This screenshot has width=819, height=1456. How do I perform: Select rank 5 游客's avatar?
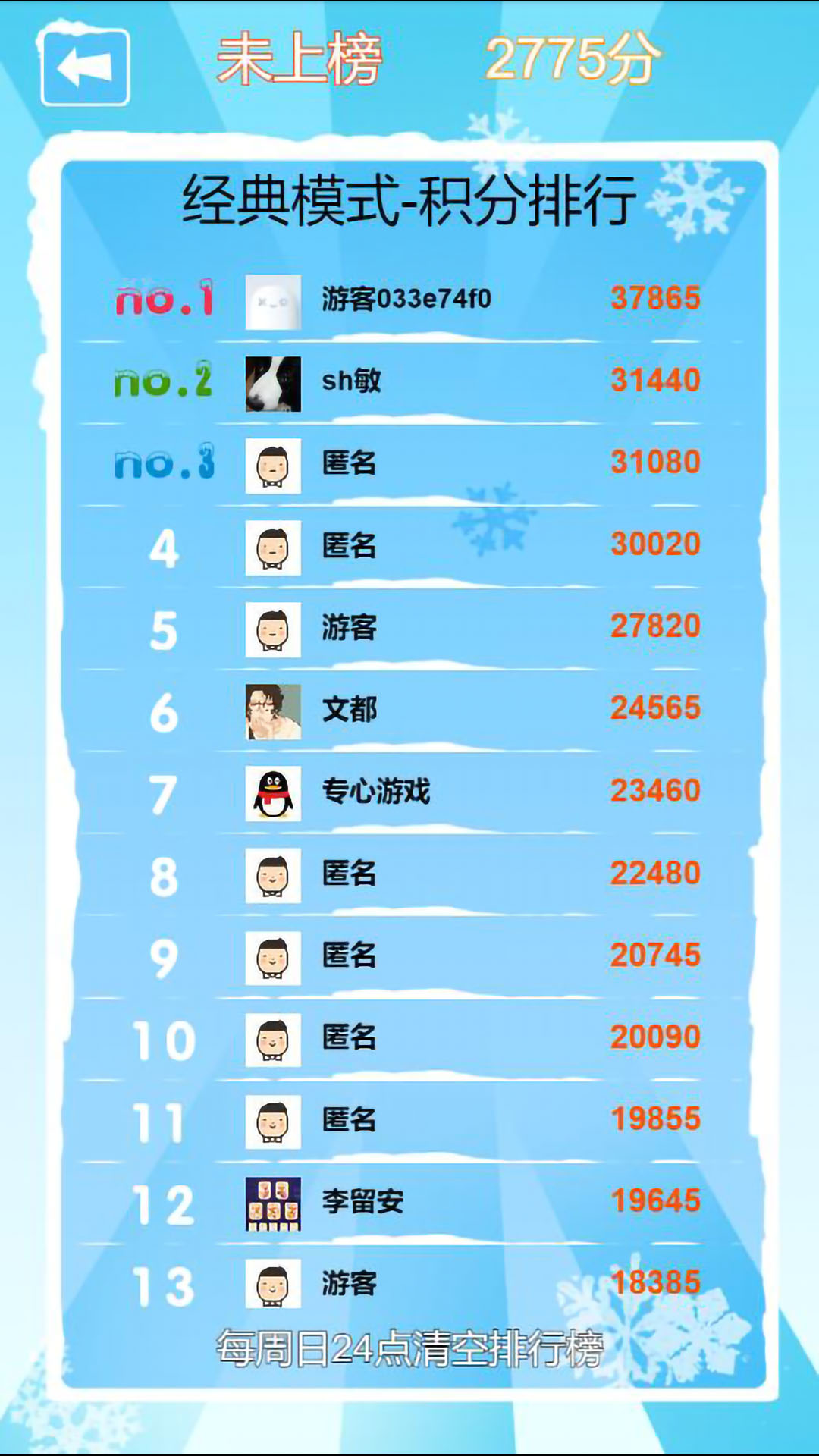(x=273, y=626)
